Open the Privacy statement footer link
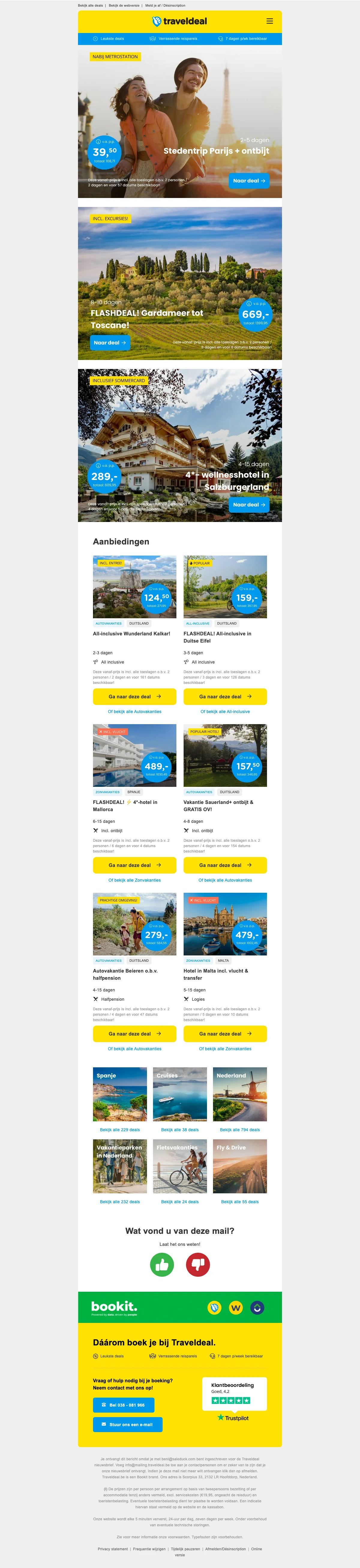Screen dimensions: 360x1568 coord(113,1549)
